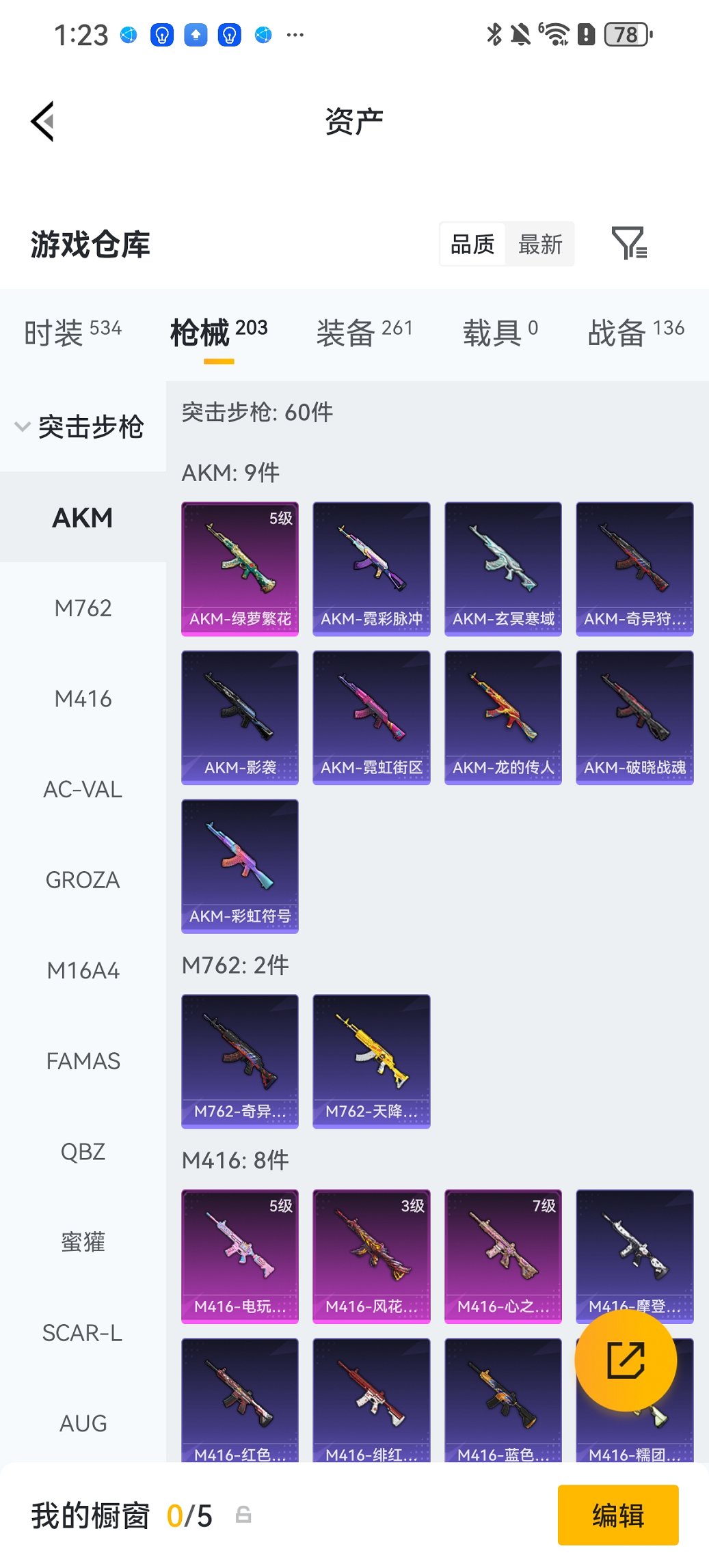Go back from the 资产 page

point(42,122)
